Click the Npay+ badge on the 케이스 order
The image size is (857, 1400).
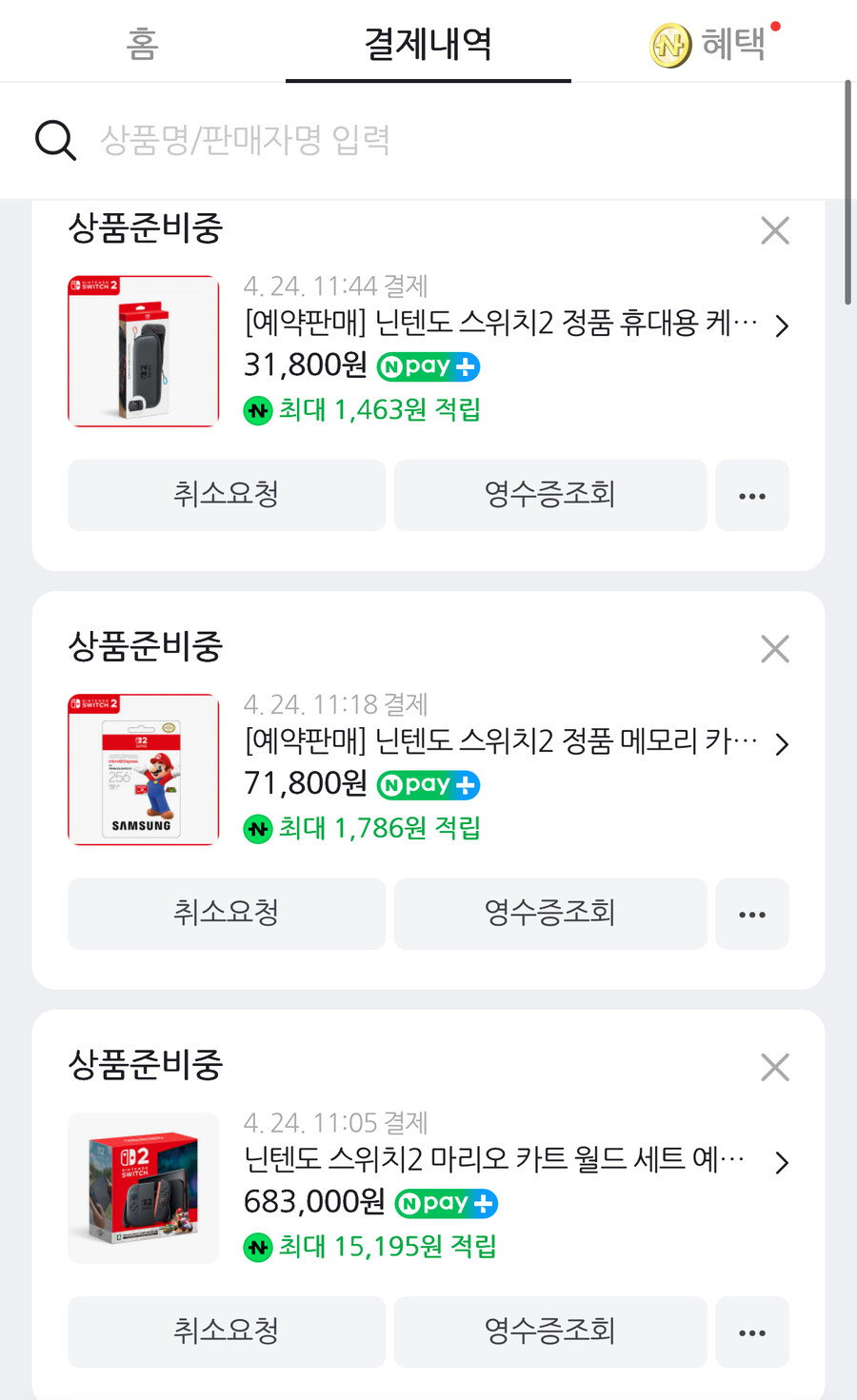[x=428, y=366]
